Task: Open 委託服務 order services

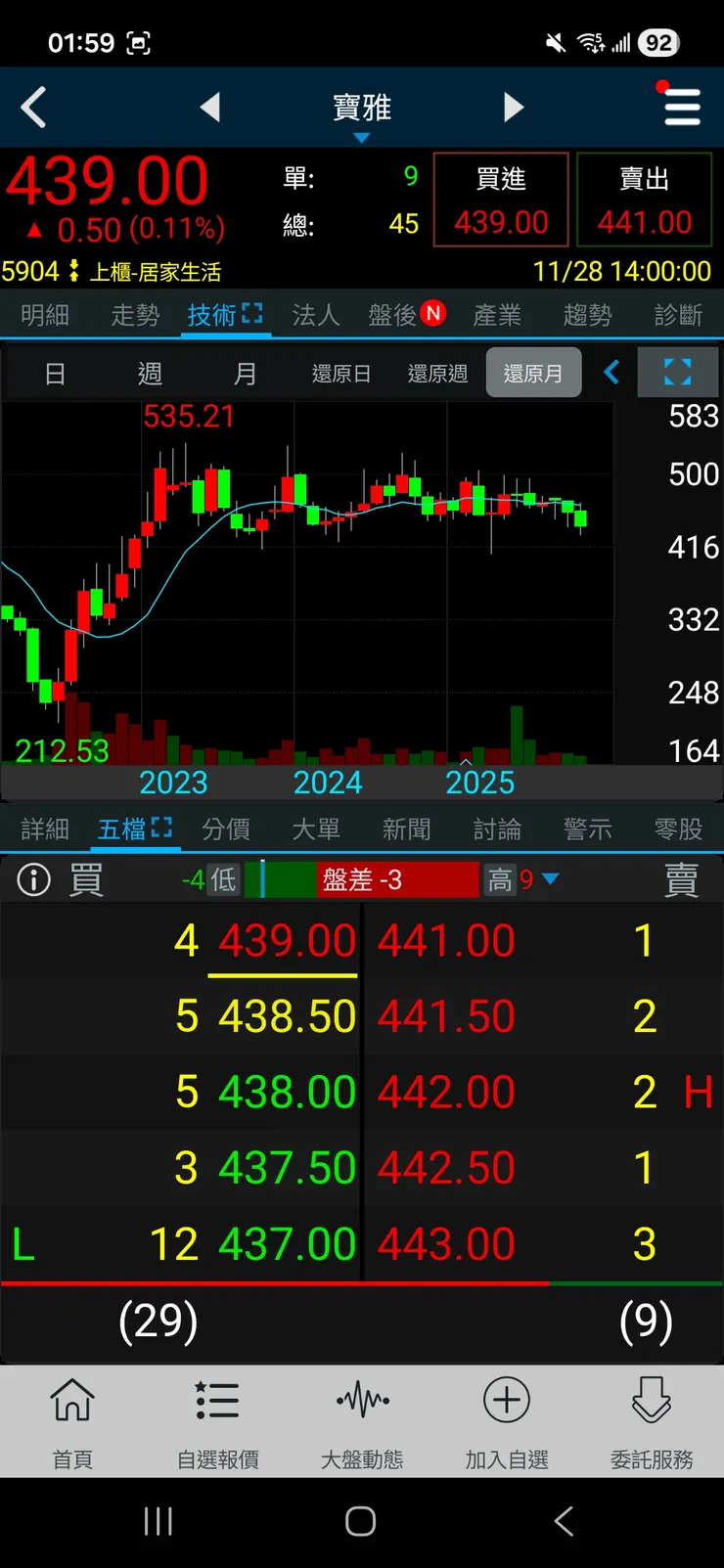Action: click(652, 1422)
